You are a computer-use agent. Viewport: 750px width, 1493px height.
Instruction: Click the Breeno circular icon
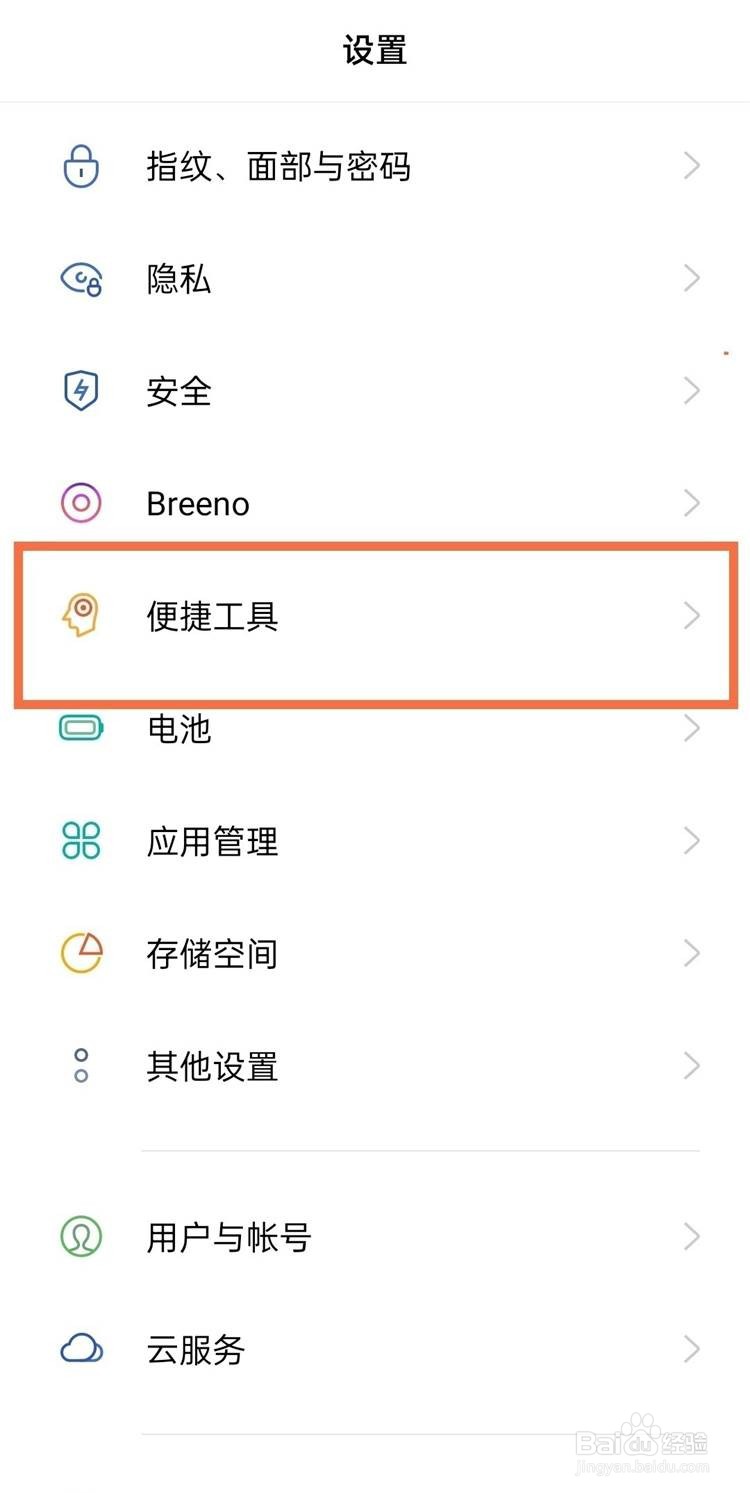pos(80,503)
